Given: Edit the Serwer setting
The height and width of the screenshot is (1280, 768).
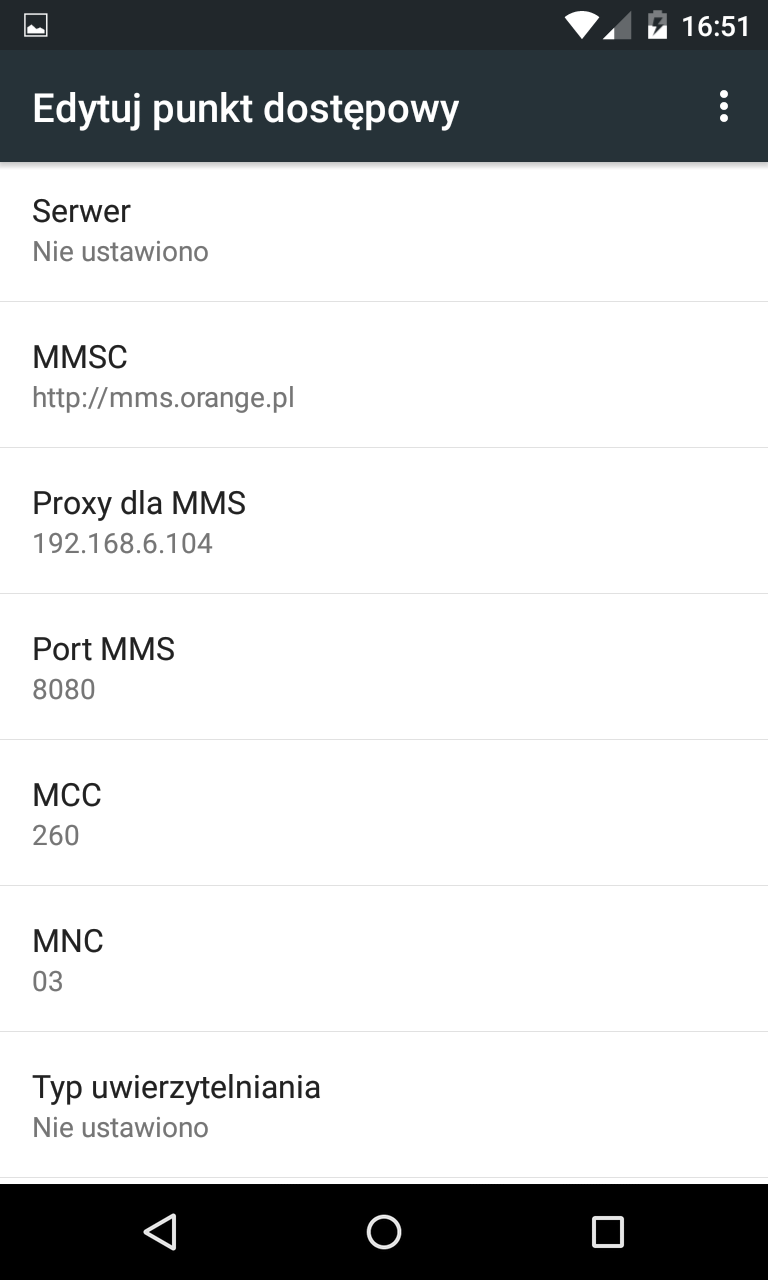Looking at the screenshot, I should pyautogui.click(x=384, y=230).
